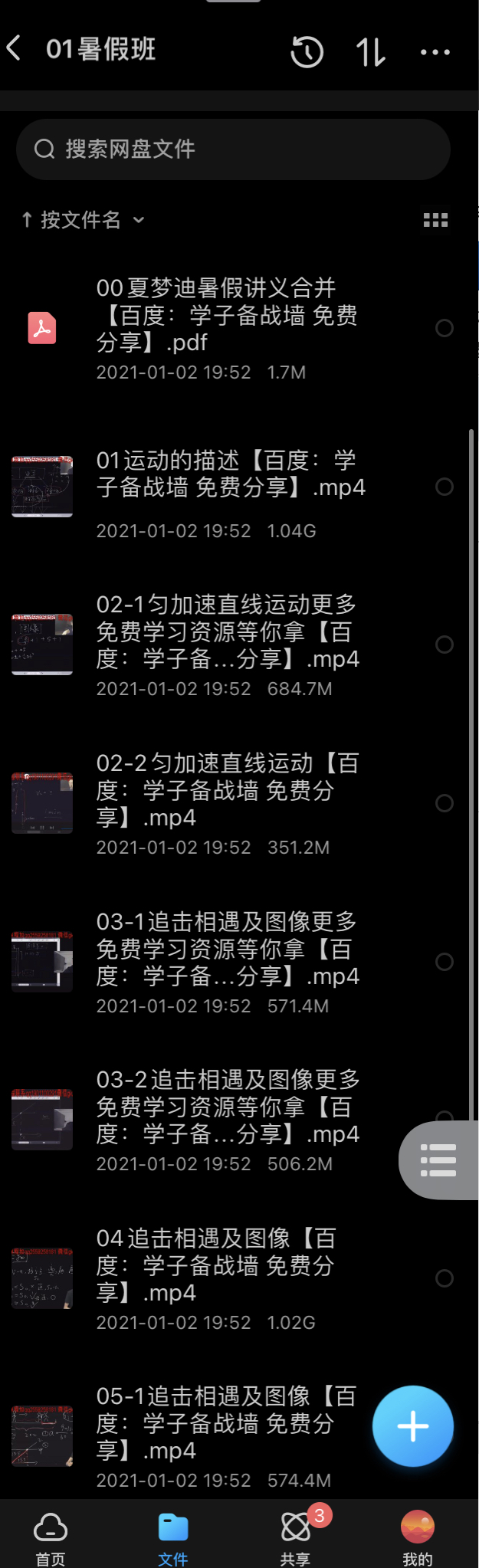
Task: Tap the blue plus add button
Action: tap(413, 1426)
